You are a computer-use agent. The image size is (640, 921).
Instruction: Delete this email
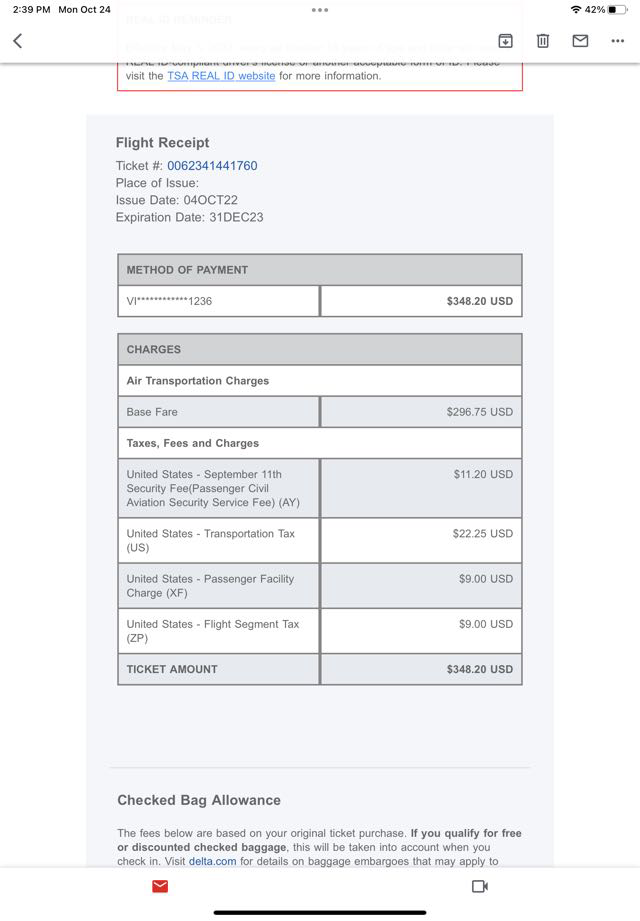click(x=542, y=41)
